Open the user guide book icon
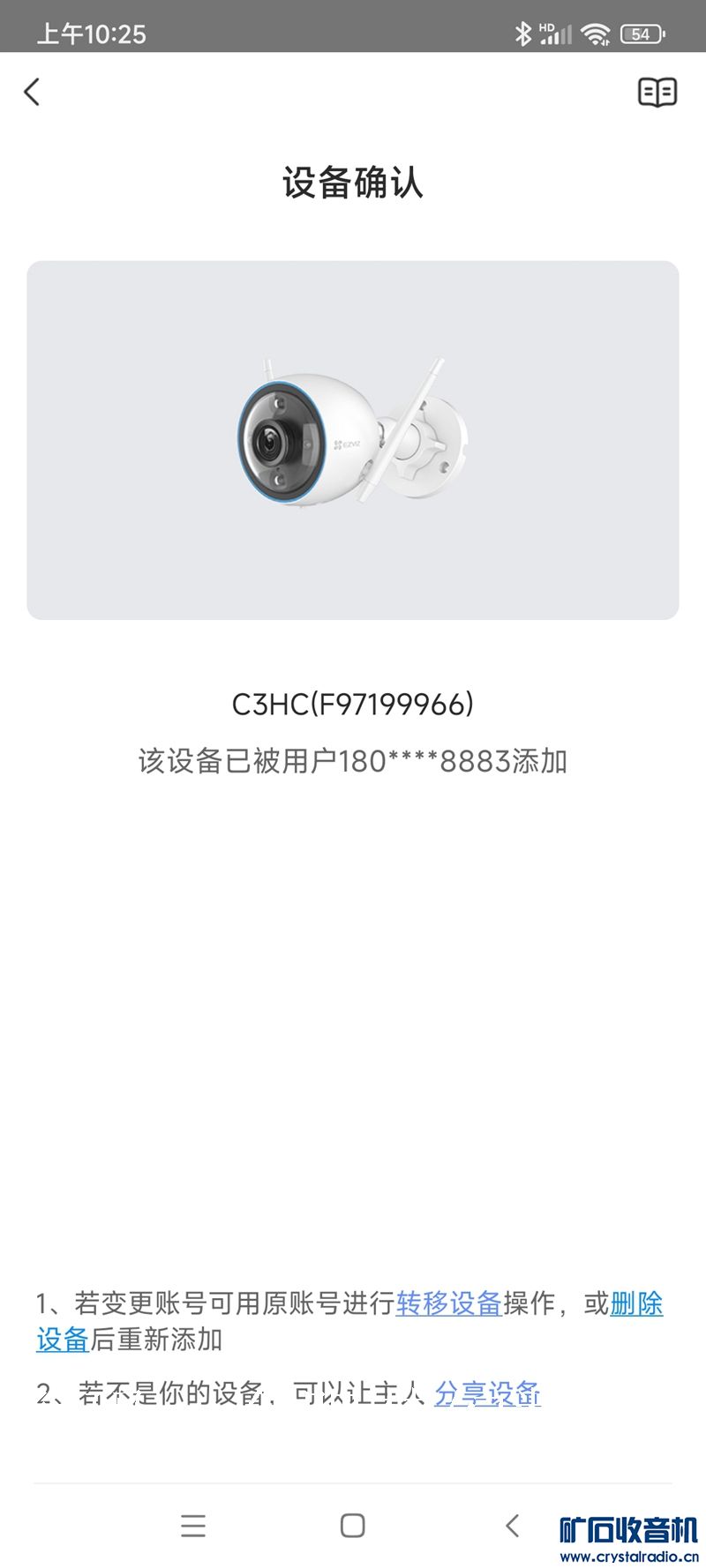Screen dimensions: 706x1568 click(656, 92)
